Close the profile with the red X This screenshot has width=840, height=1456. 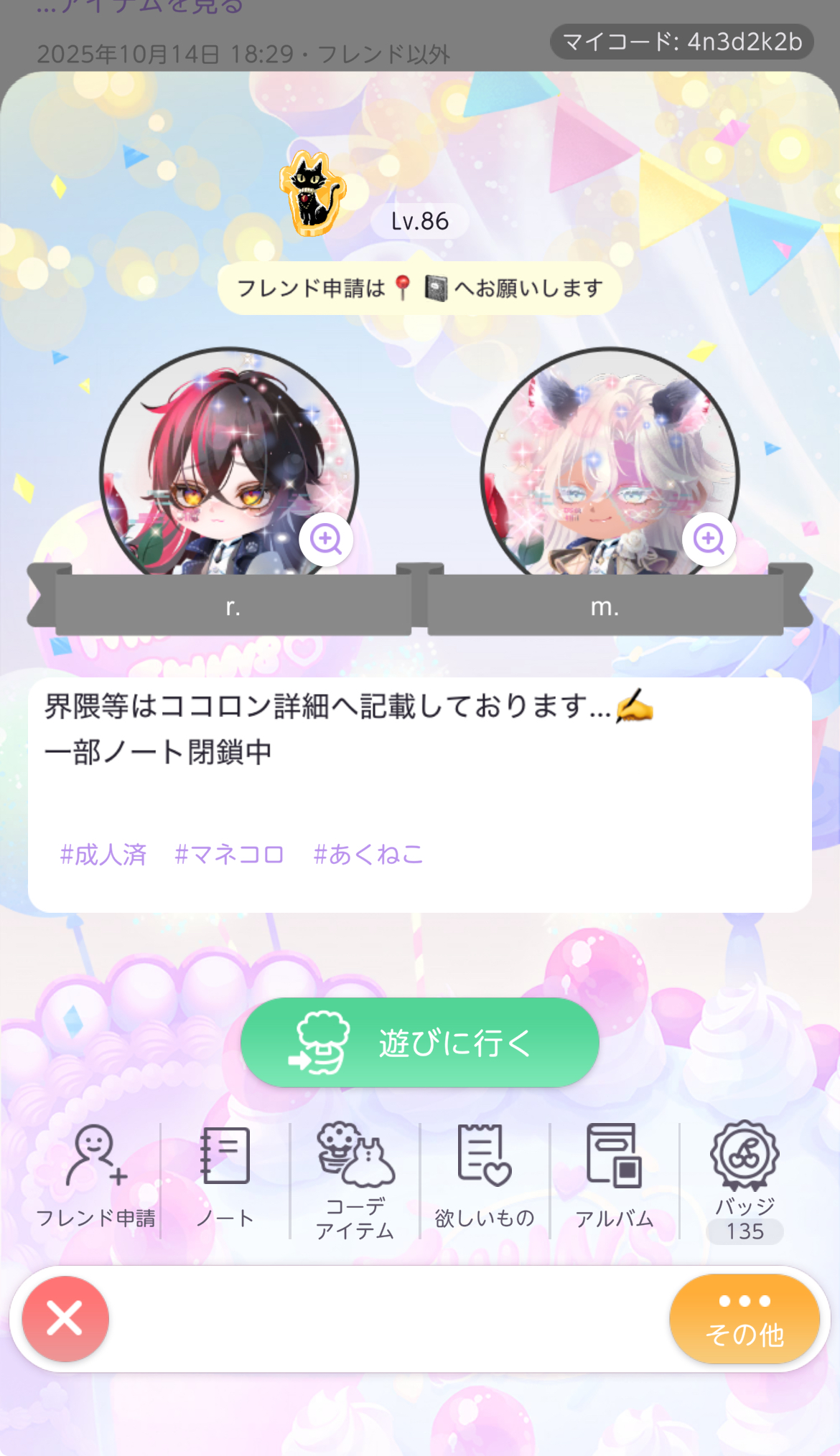click(65, 1318)
